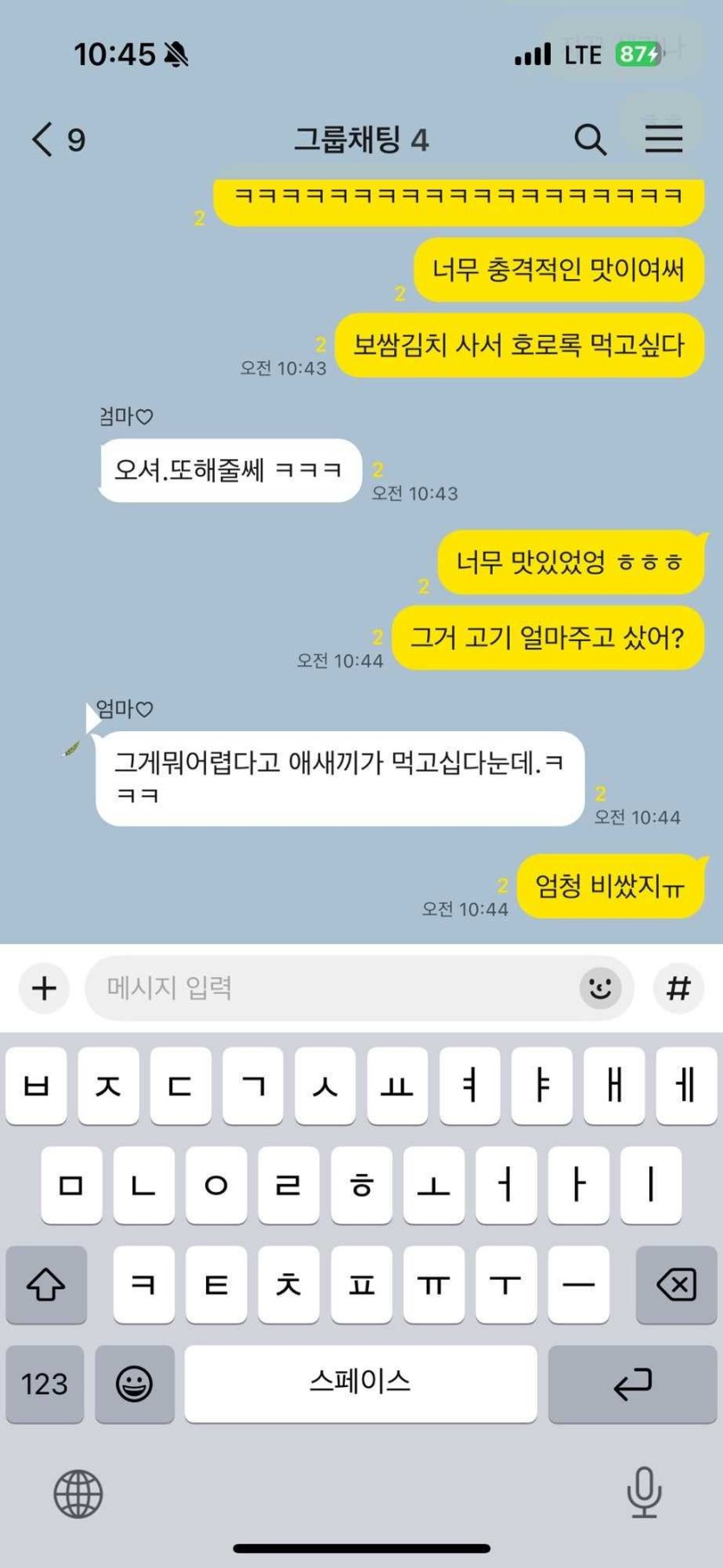Viewport: 723px width, 1568px height.
Task: Hit the backspace key
Action: (x=676, y=1284)
